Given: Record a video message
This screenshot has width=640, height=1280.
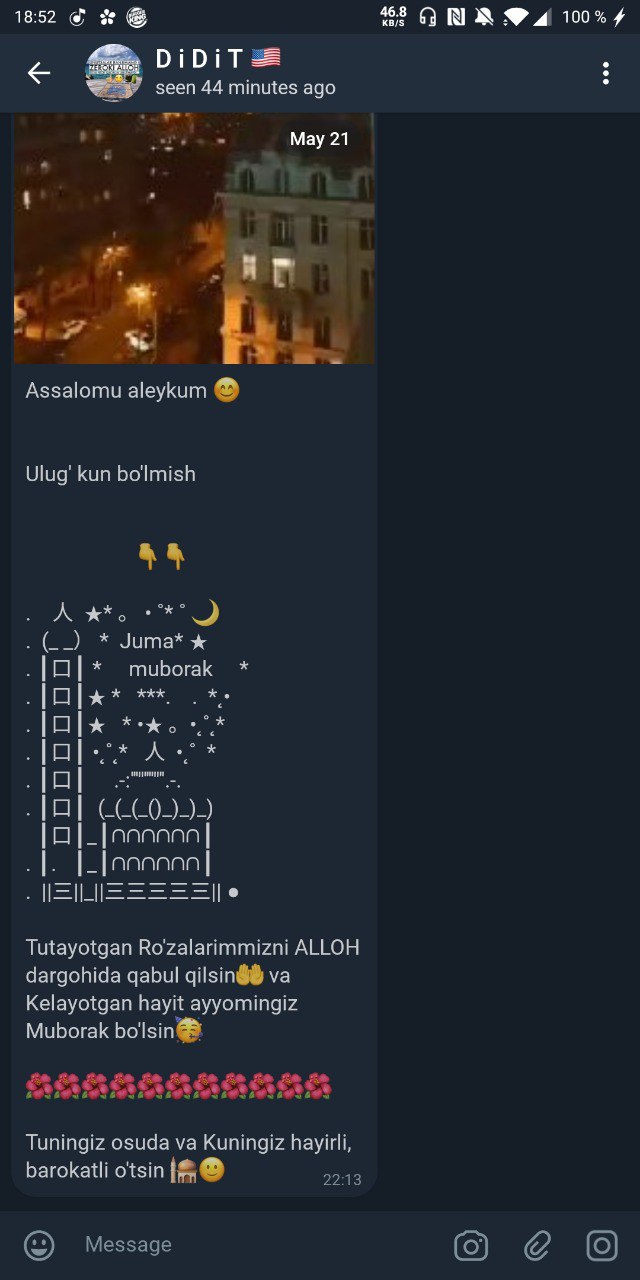Looking at the screenshot, I should point(602,1245).
